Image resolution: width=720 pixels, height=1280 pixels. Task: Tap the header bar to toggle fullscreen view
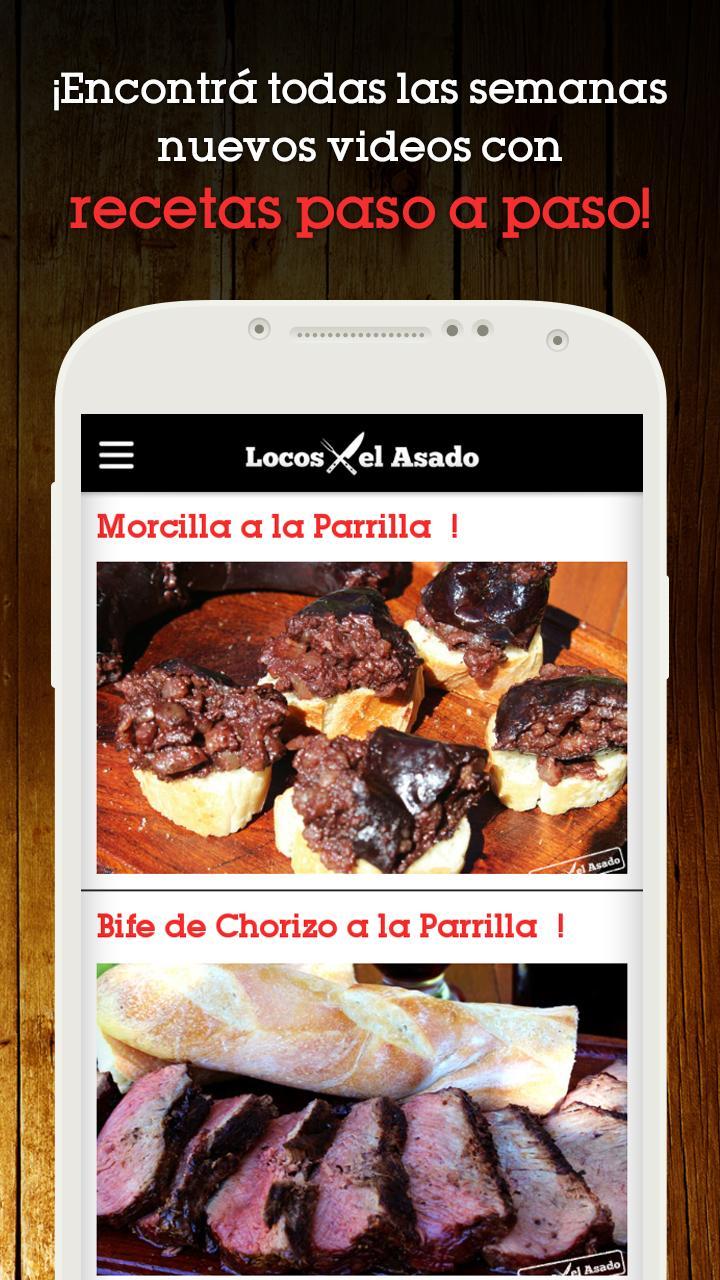point(360,456)
